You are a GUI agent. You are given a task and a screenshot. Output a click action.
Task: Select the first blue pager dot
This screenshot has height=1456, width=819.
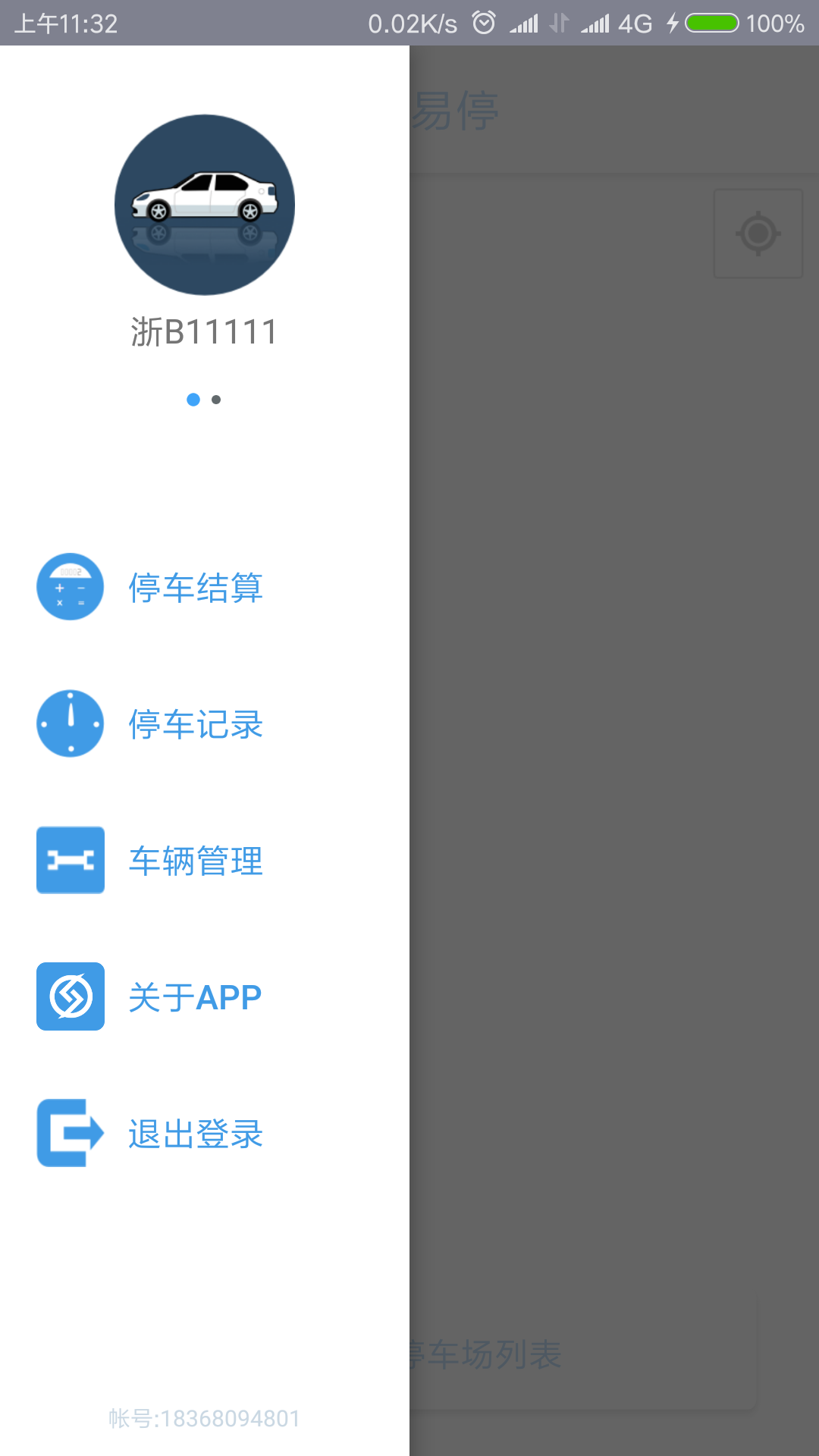click(x=192, y=400)
